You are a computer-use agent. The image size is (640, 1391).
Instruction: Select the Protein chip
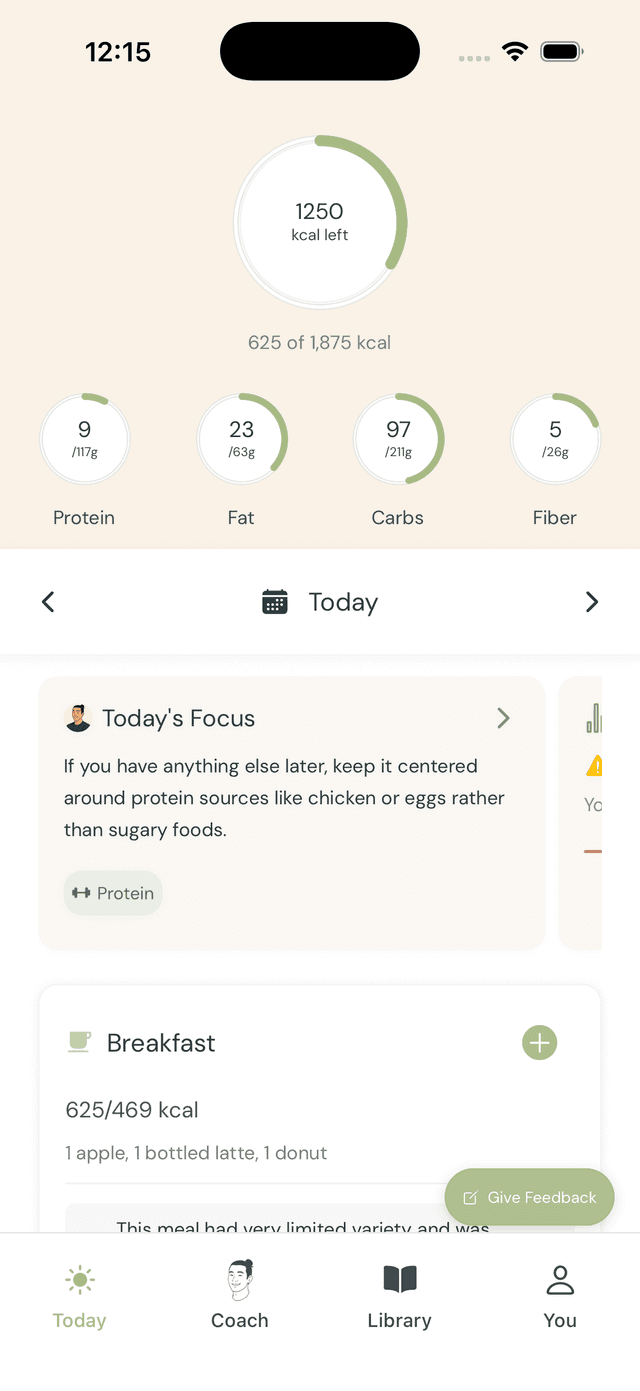click(x=113, y=893)
